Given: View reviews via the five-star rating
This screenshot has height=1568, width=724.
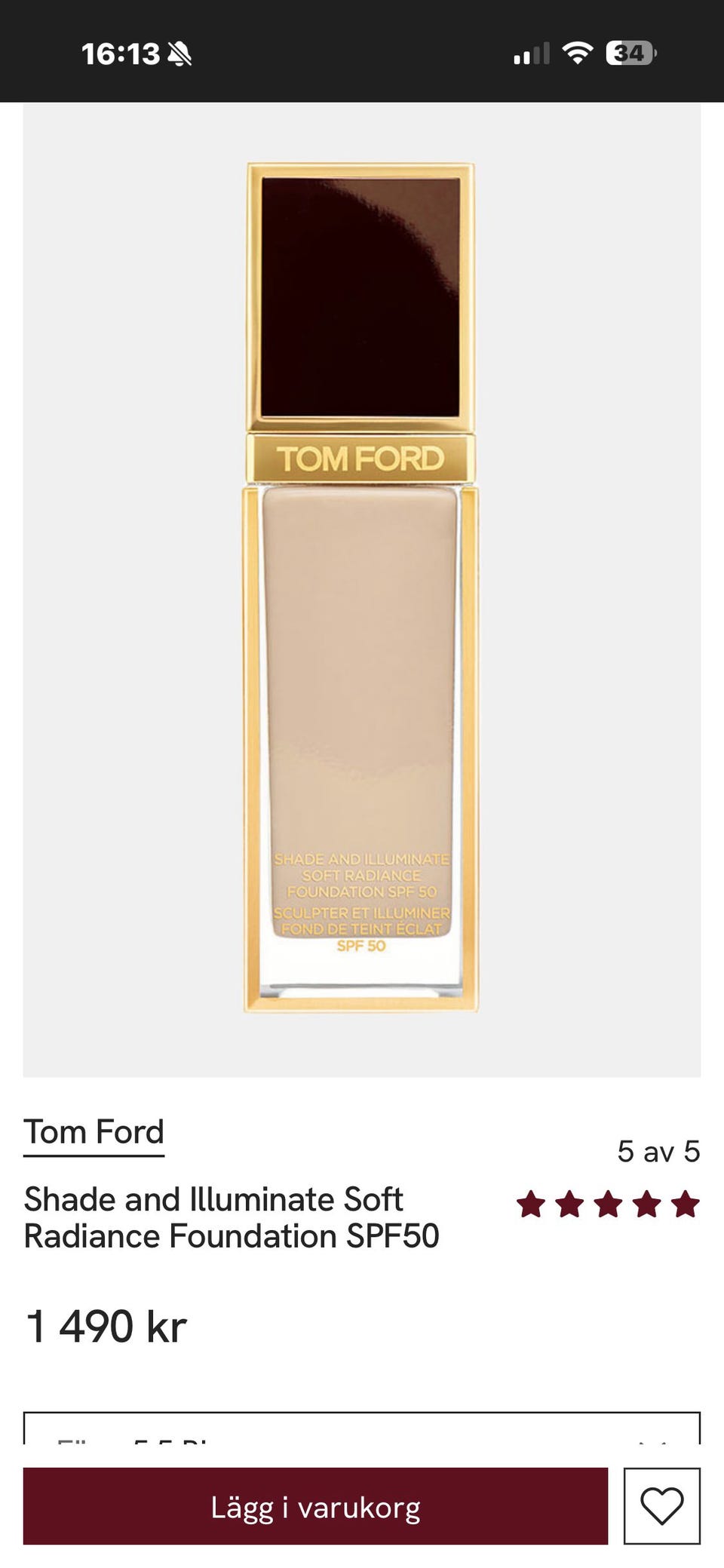Looking at the screenshot, I should [x=608, y=1204].
